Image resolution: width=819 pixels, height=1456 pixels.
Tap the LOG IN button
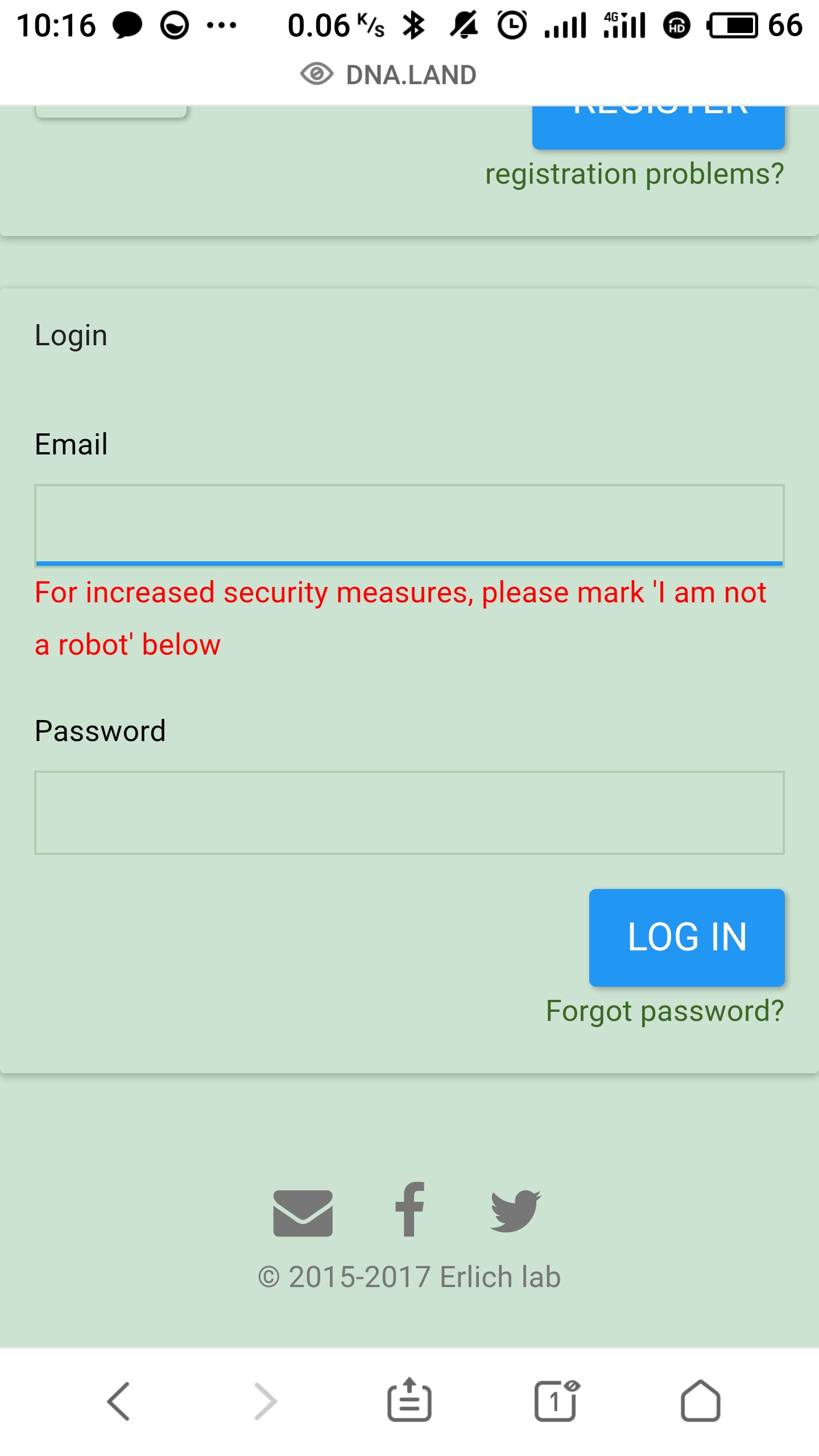pos(686,937)
